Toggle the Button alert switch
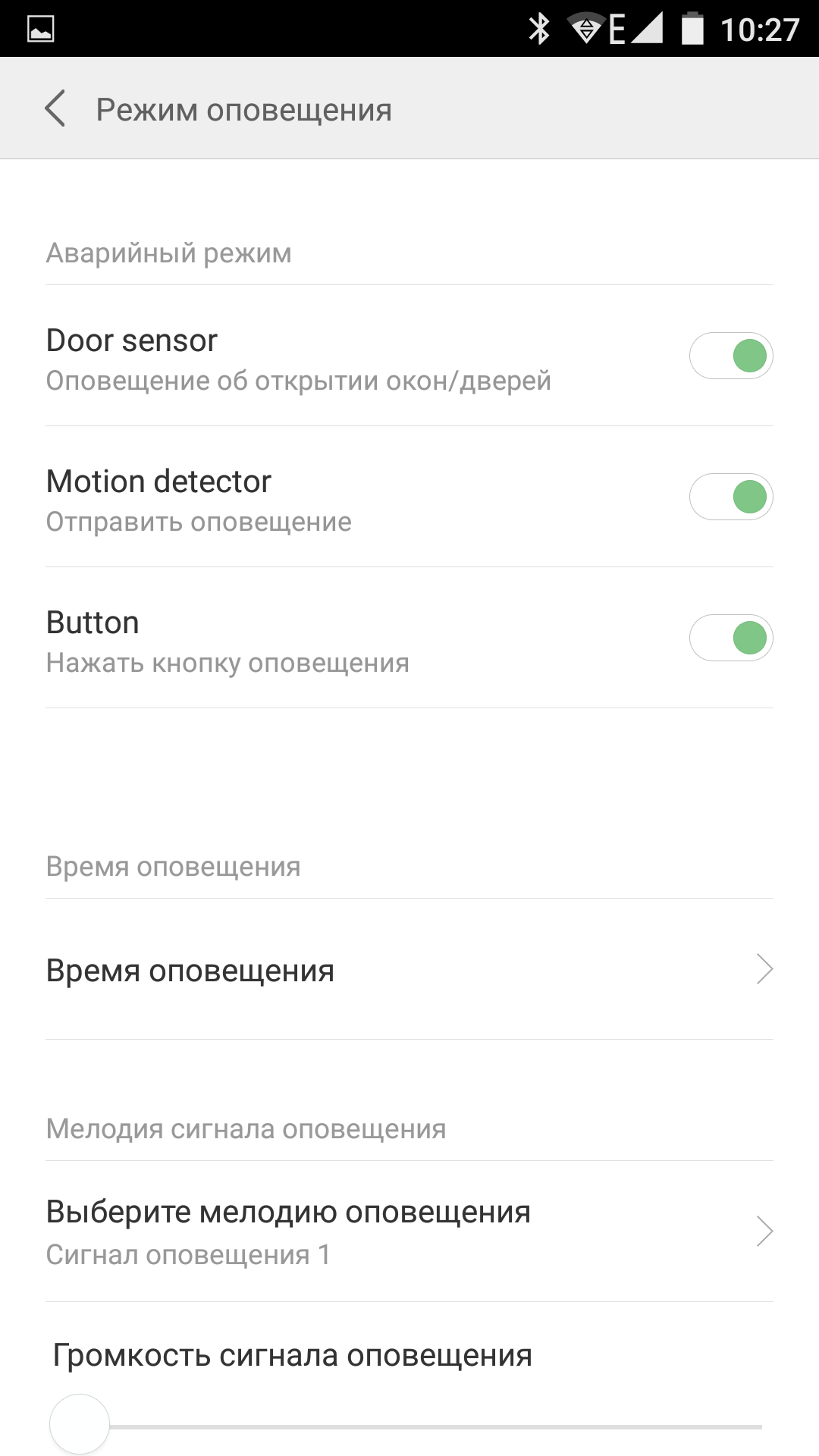819x1456 pixels. point(730,638)
